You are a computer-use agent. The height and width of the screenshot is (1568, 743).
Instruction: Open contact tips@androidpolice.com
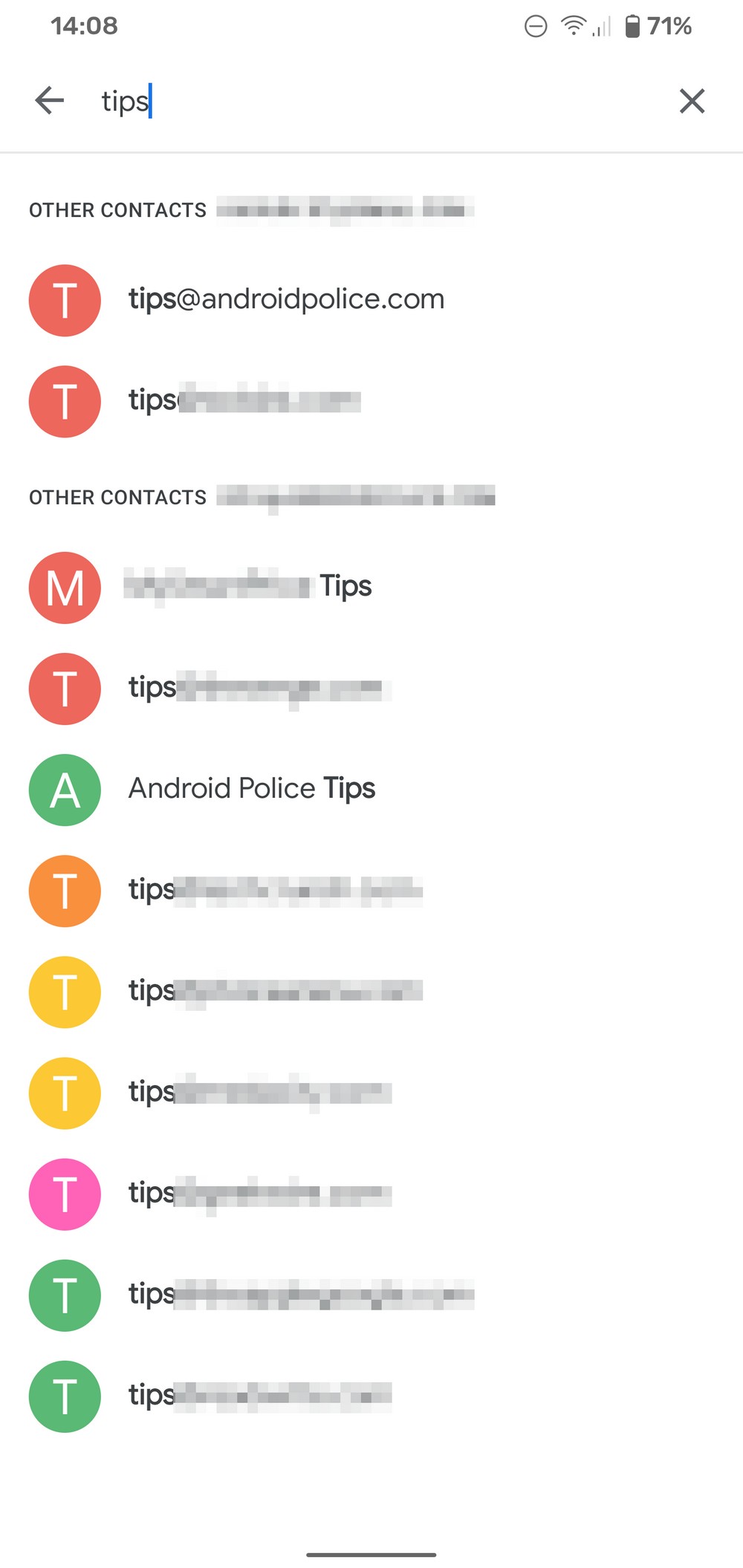(371, 300)
